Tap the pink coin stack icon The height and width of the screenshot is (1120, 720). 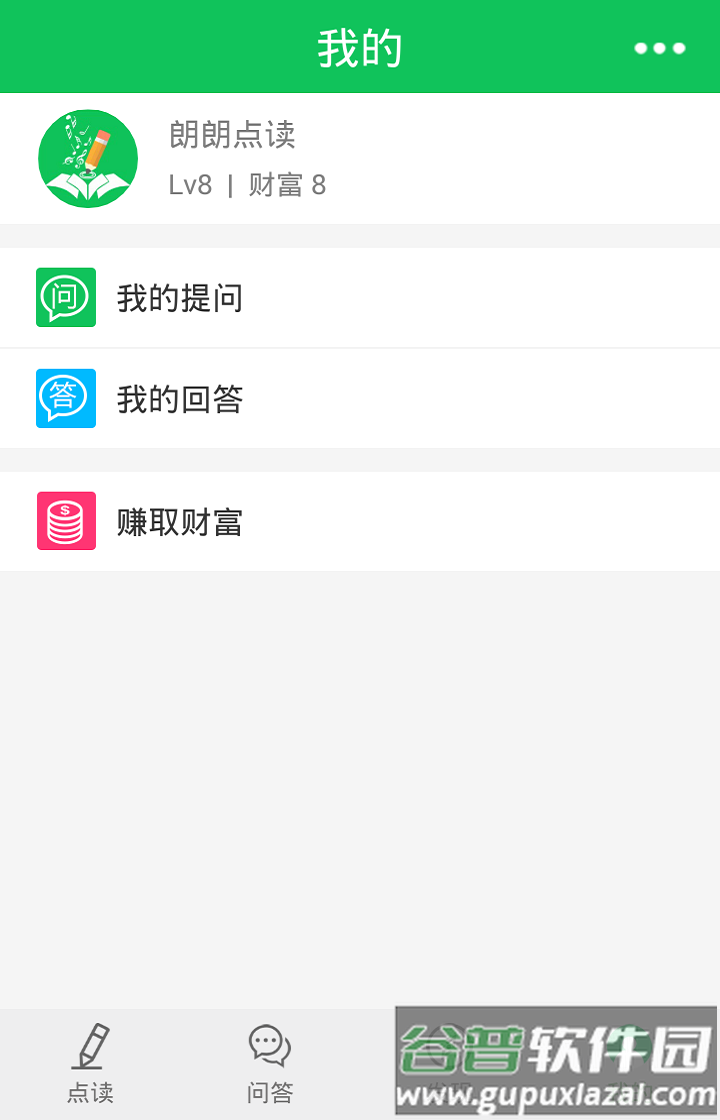(x=66, y=520)
